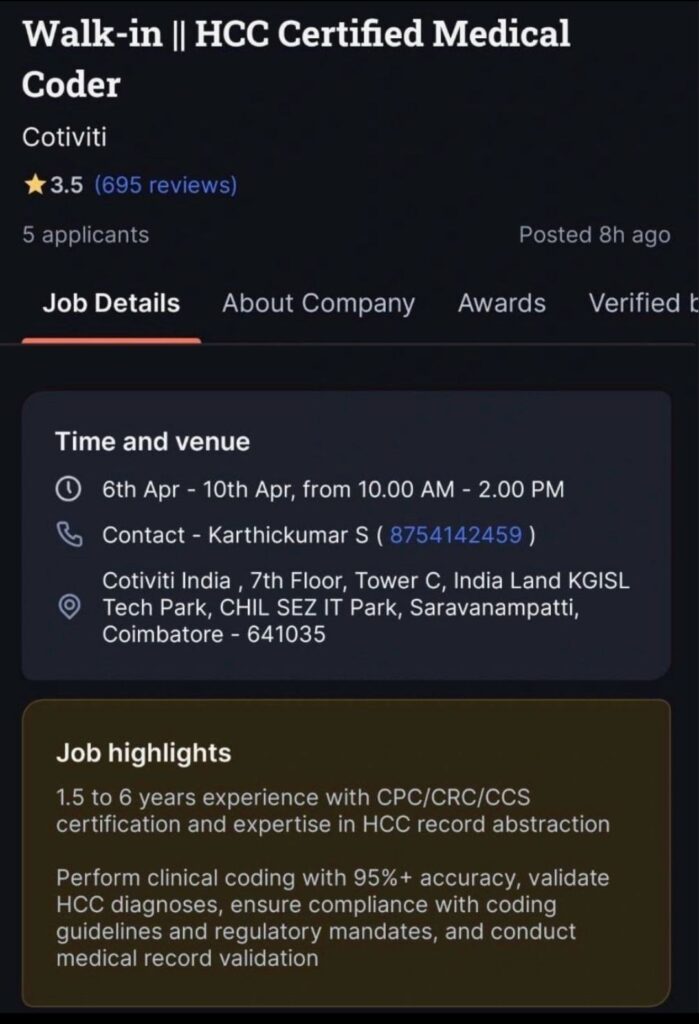The width and height of the screenshot is (699, 1024).
Task: Select the Job Details tab
Action: tap(111, 304)
